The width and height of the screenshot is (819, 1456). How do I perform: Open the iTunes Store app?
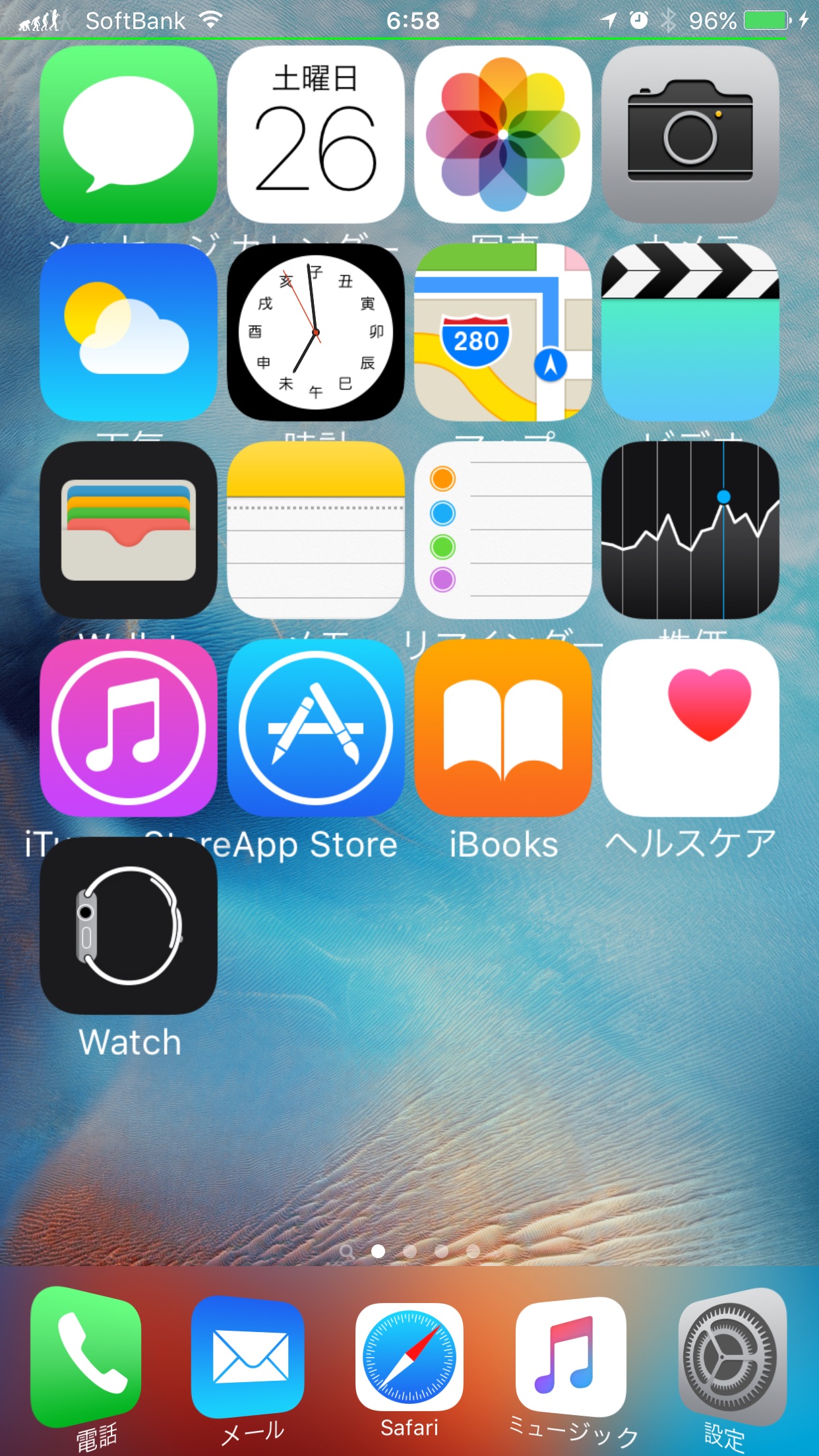pos(129,728)
